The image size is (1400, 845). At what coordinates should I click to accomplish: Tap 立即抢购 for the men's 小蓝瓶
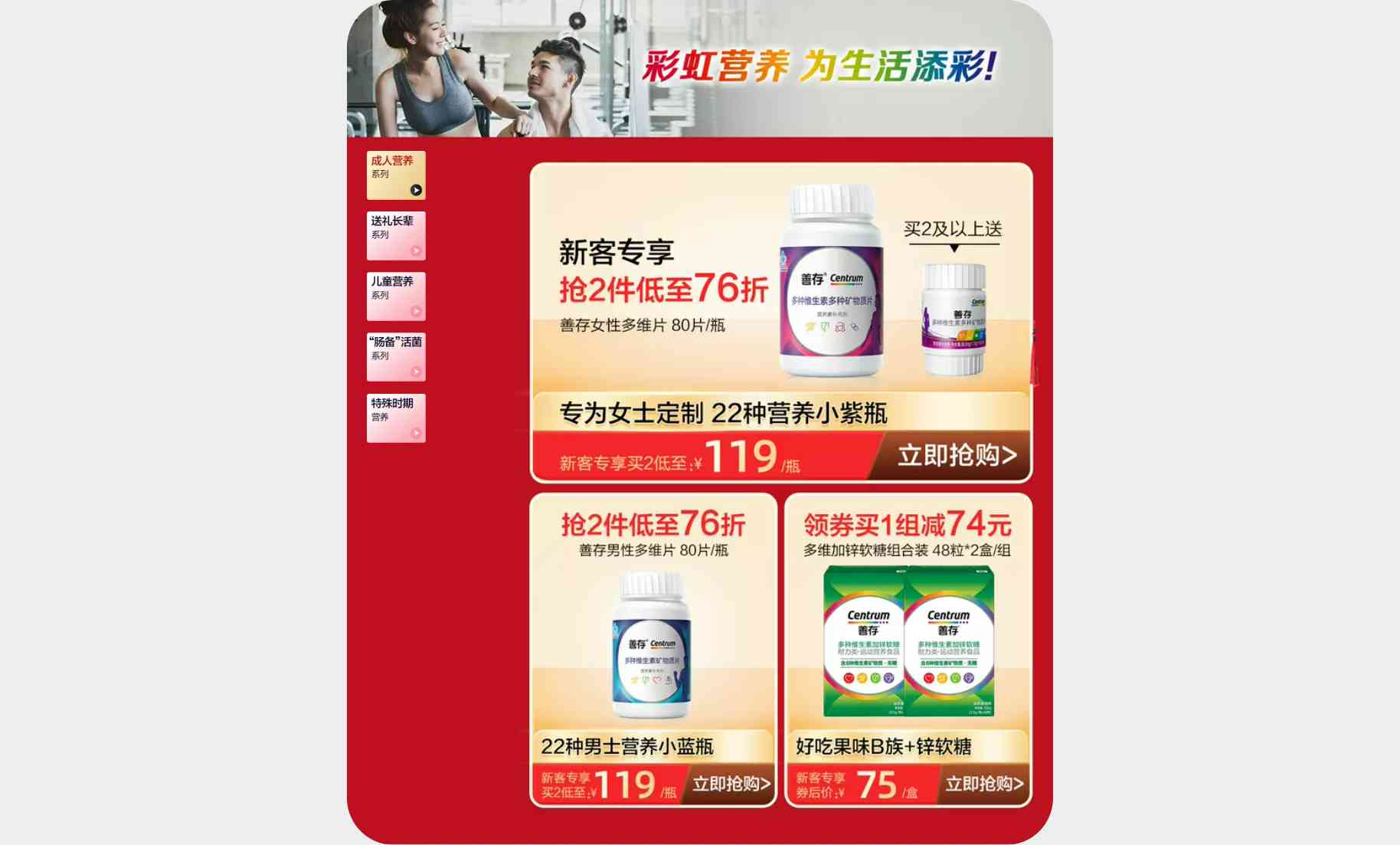tap(731, 784)
